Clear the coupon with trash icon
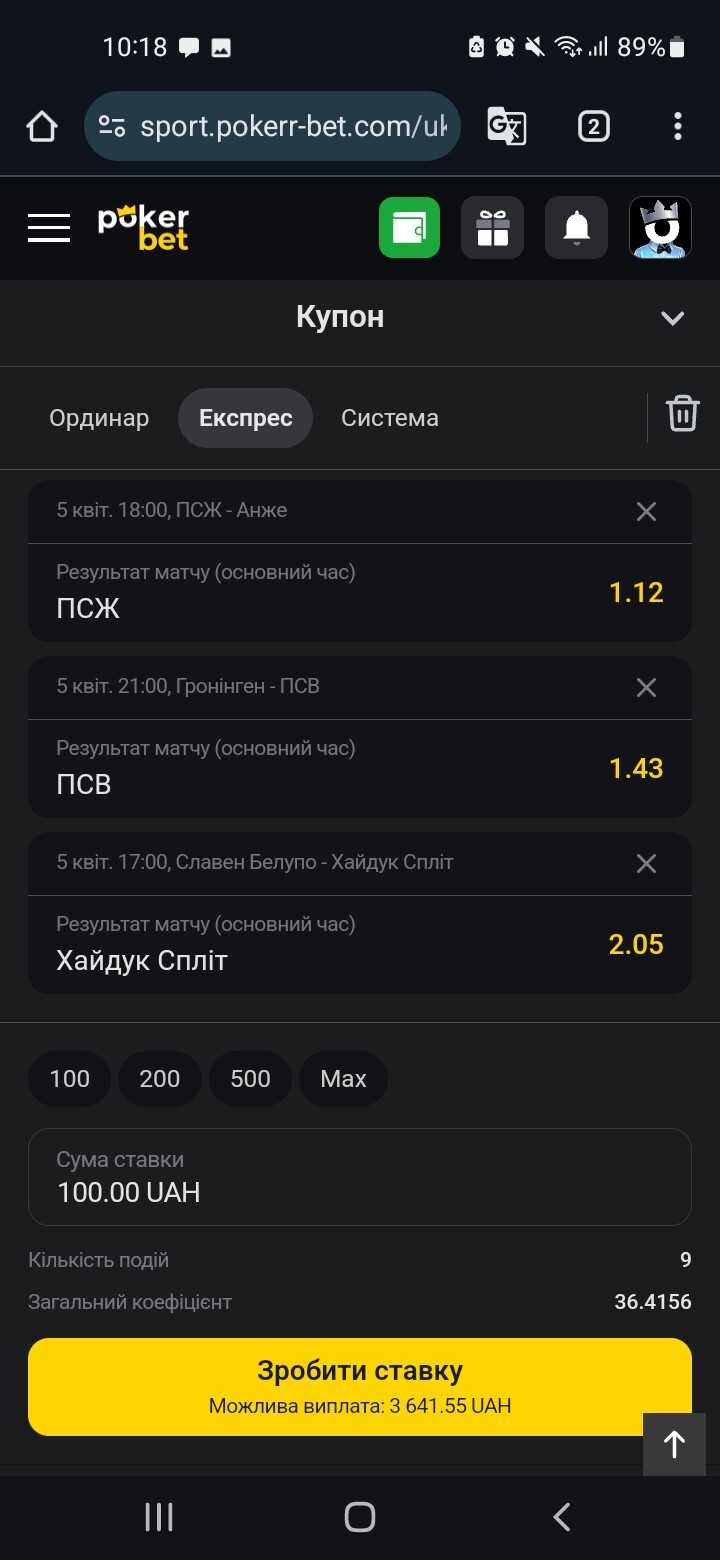 click(x=682, y=414)
